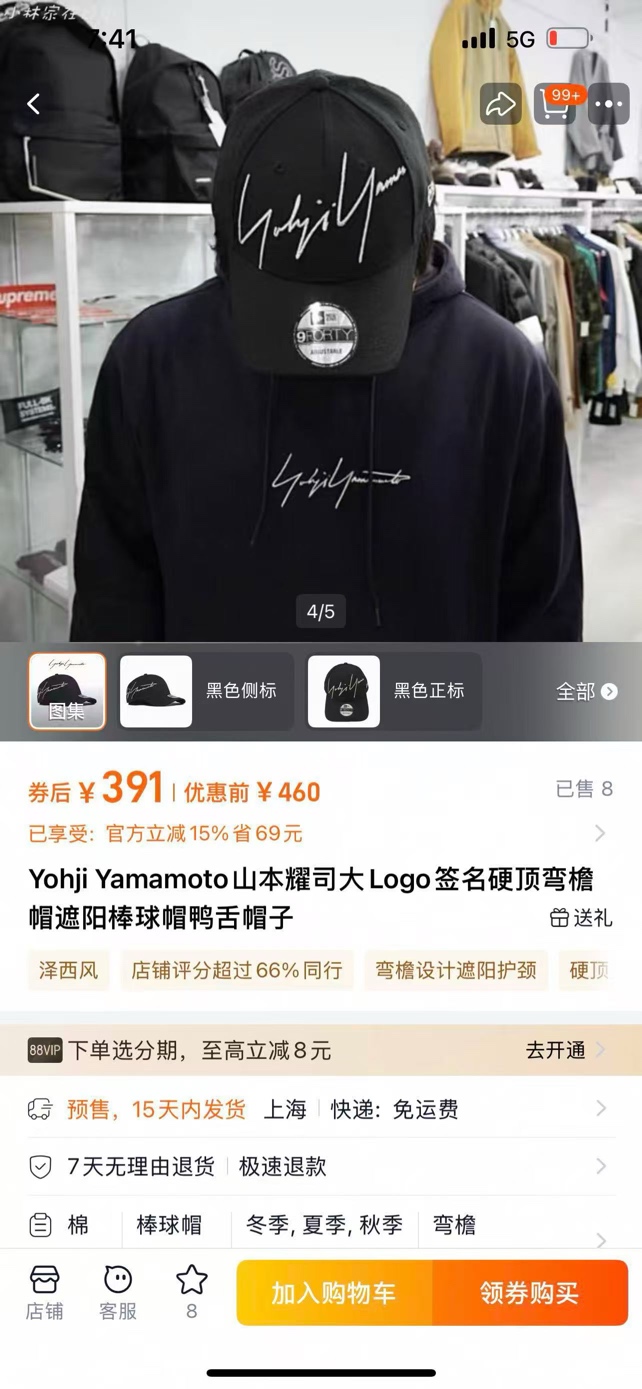View 全部 variants

pyautogui.click(x=586, y=691)
